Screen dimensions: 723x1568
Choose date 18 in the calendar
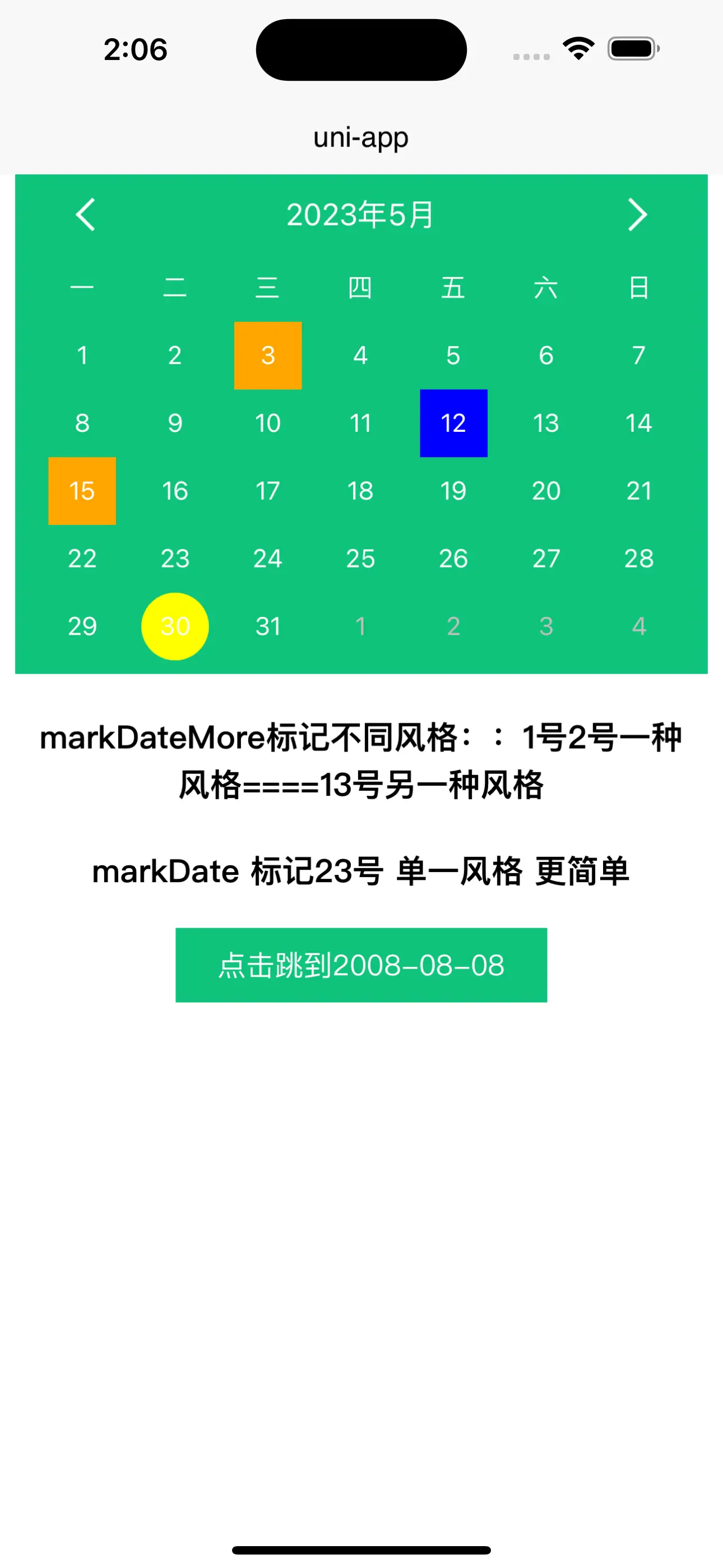click(x=360, y=491)
